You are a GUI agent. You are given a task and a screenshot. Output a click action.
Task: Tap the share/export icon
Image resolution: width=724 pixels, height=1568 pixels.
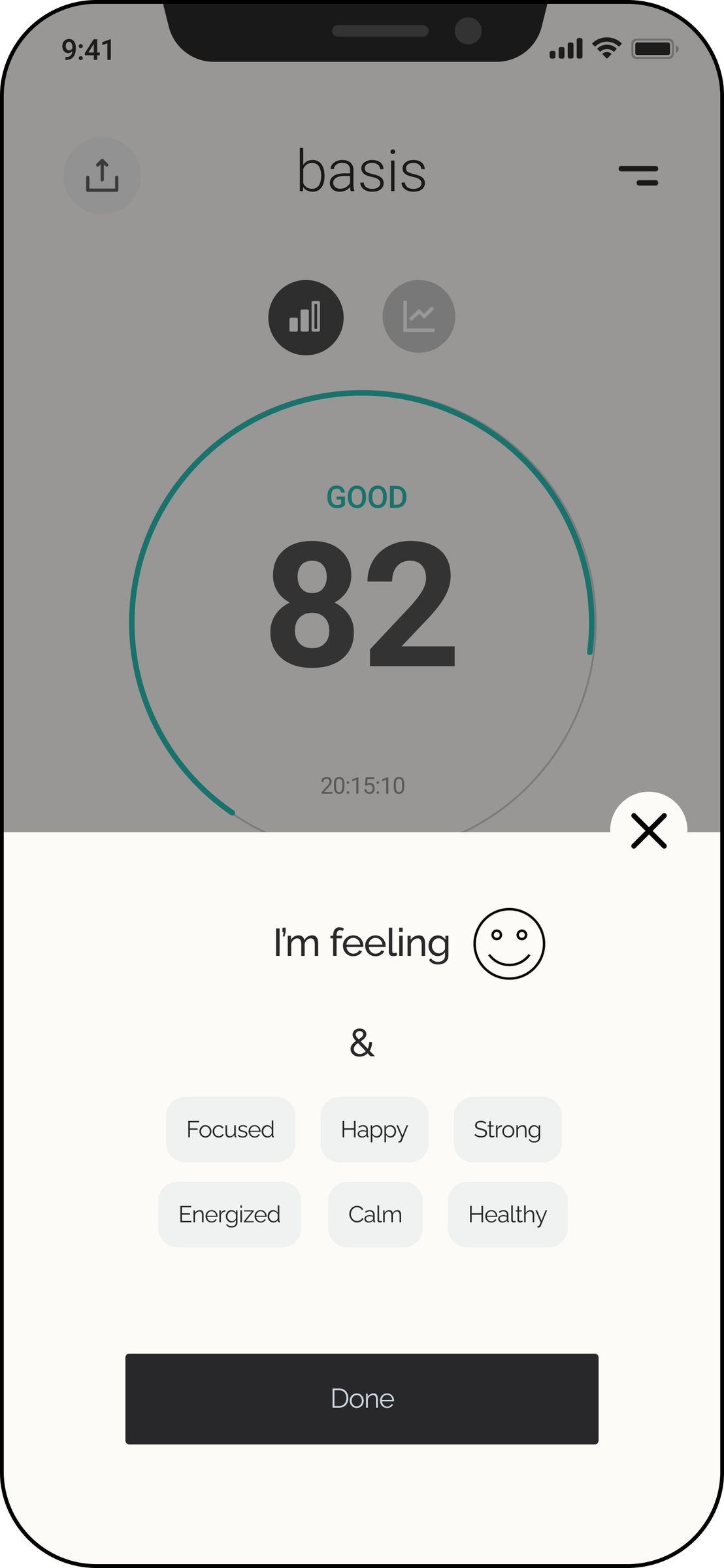click(x=102, y=175)
